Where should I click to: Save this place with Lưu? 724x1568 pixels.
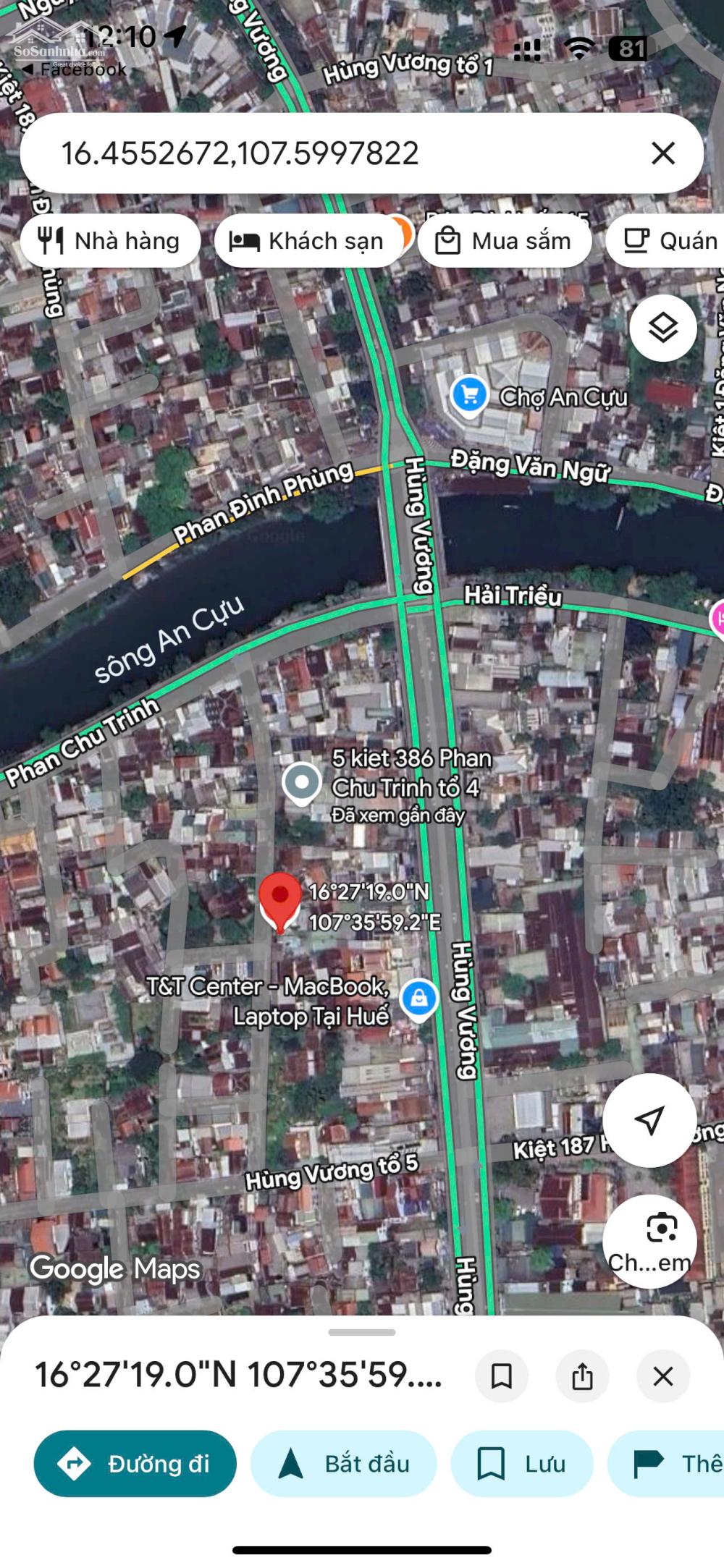pos(522,1463)
